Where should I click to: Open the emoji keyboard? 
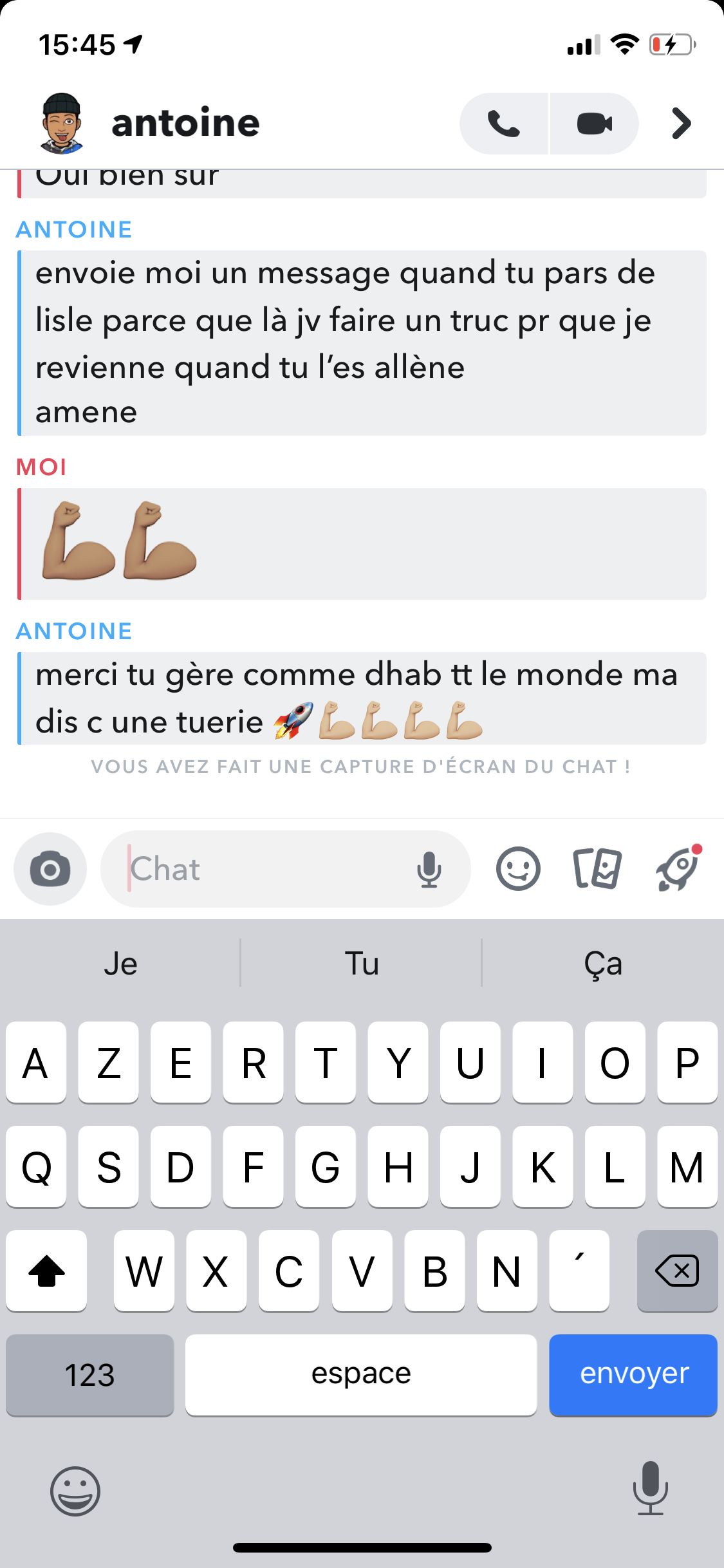[x=75, y=1491]
